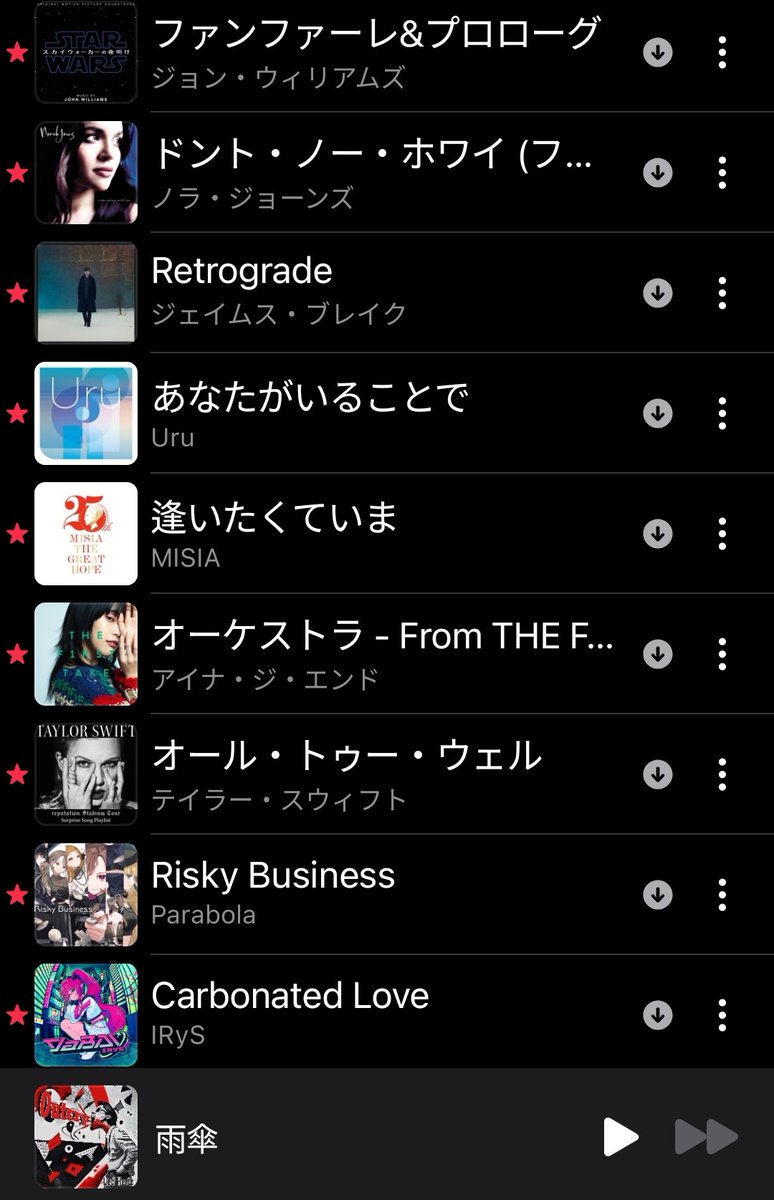Play the song オール・トゥー・ウェル
The height and width of the screenshot is (1200, 774).
346,756
